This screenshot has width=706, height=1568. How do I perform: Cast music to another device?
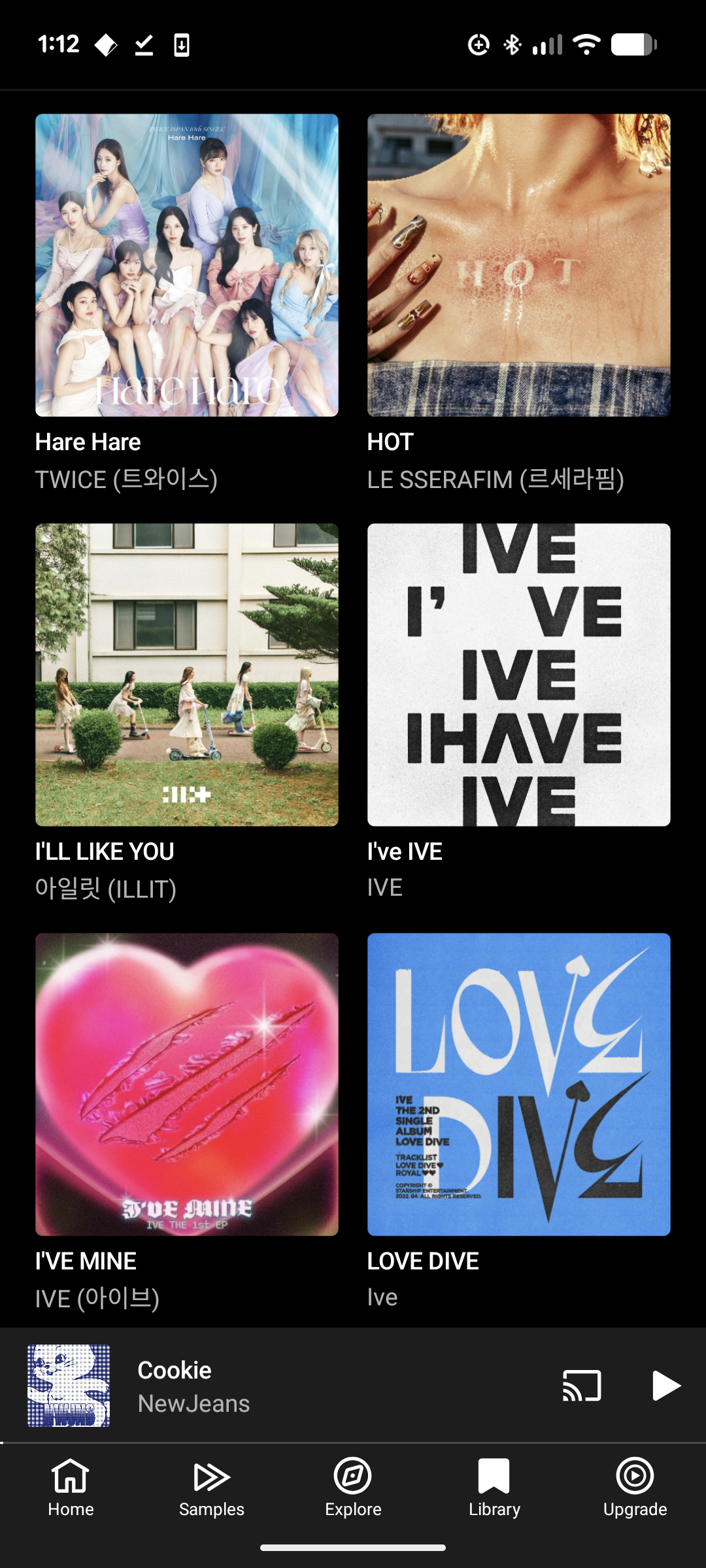click(582, 1386)
